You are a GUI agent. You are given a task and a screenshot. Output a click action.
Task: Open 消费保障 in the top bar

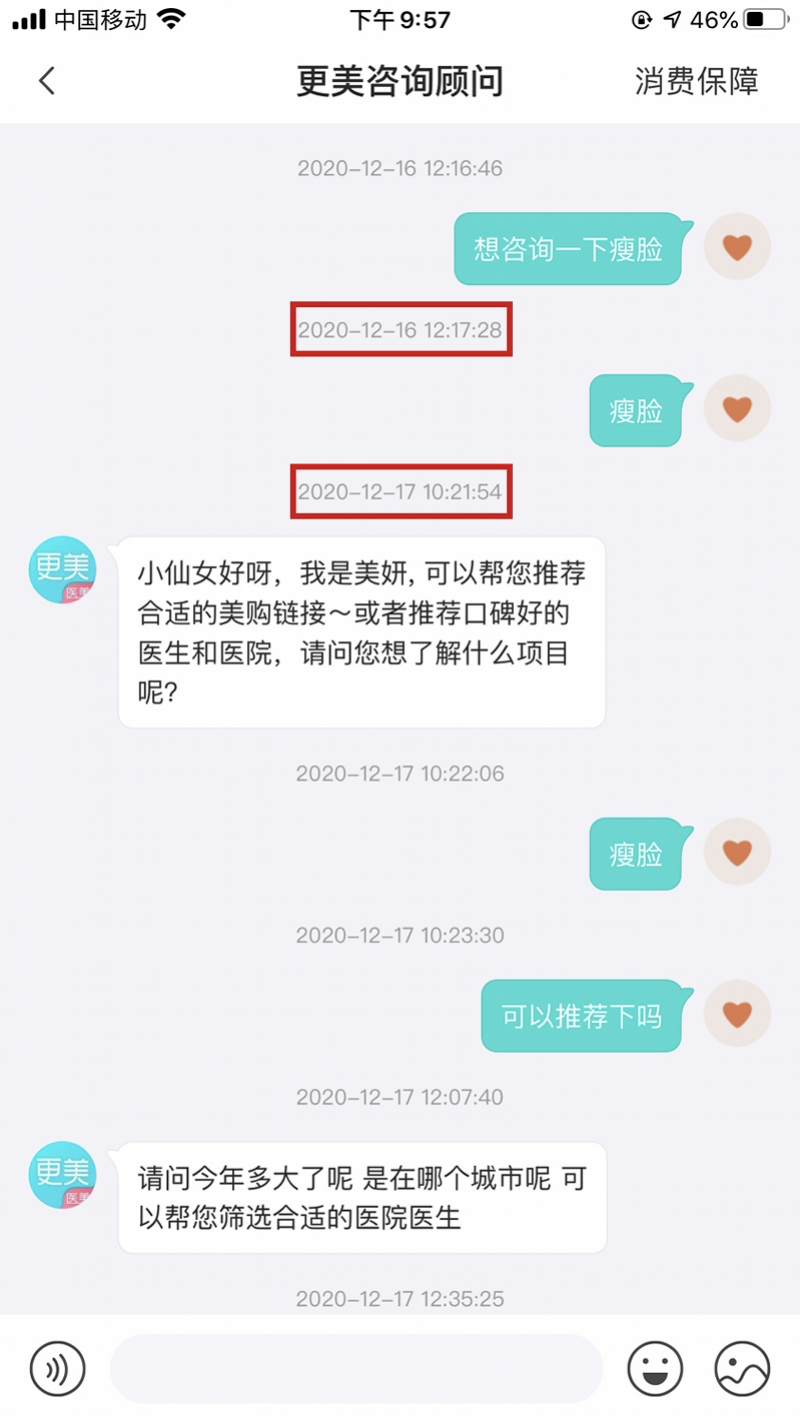tap(696, 81)
